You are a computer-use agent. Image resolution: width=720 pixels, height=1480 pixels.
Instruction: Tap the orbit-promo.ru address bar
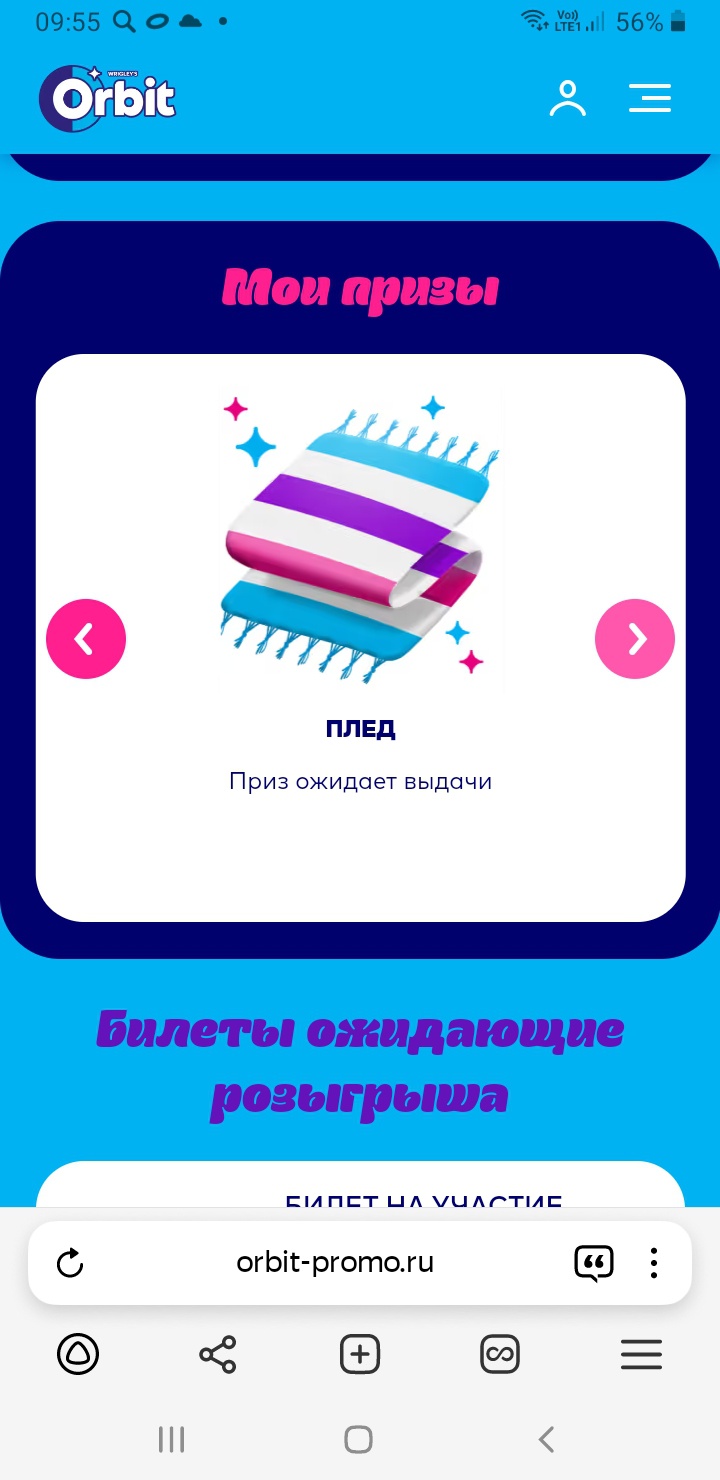click(335, 1262)
